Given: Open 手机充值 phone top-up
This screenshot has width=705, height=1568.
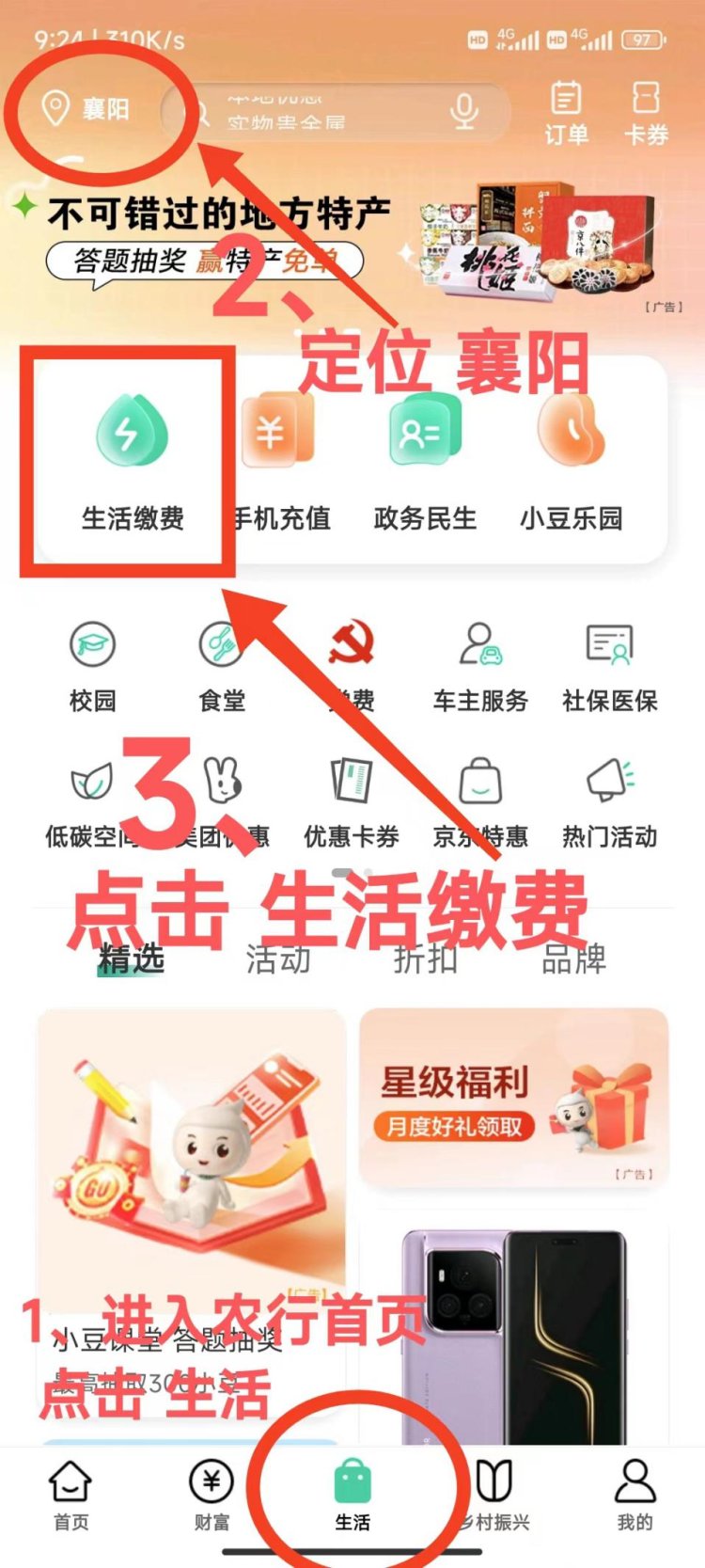Looking at the screenshot, I should point(280,461).
